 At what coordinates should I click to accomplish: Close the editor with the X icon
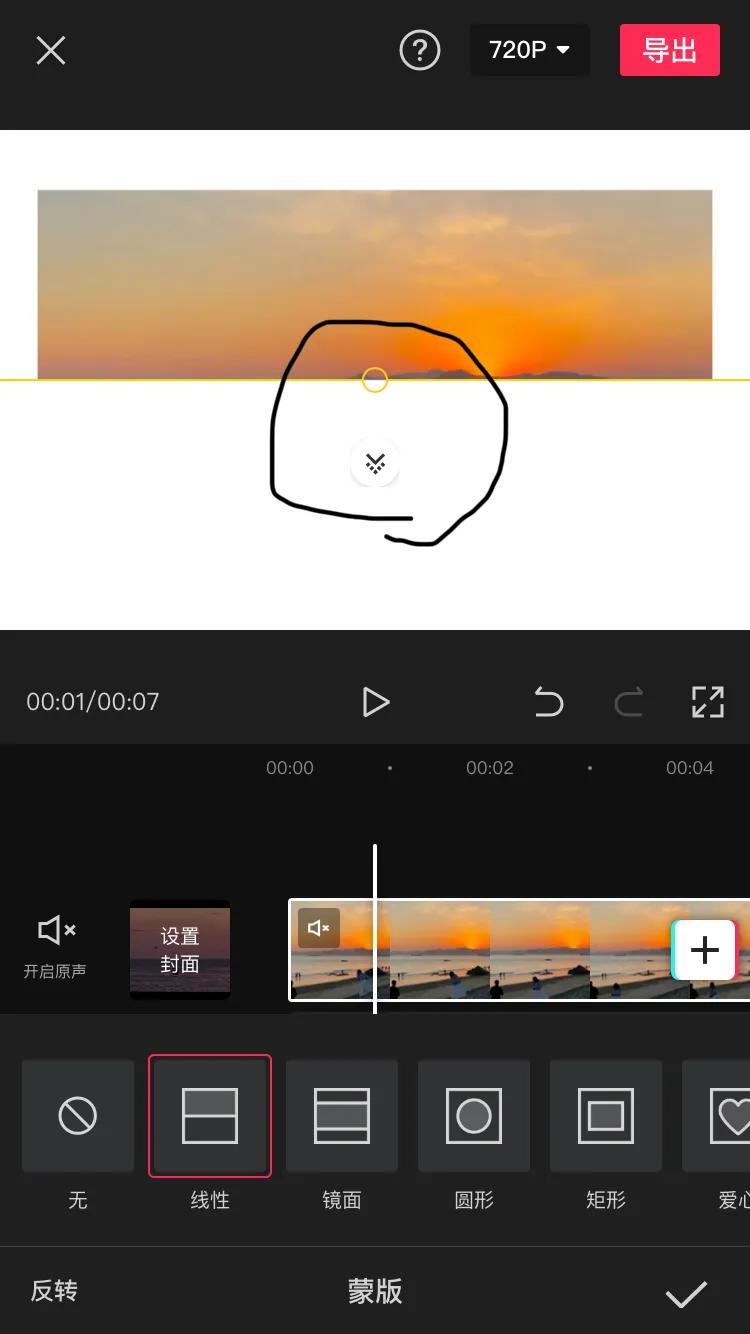51,50
